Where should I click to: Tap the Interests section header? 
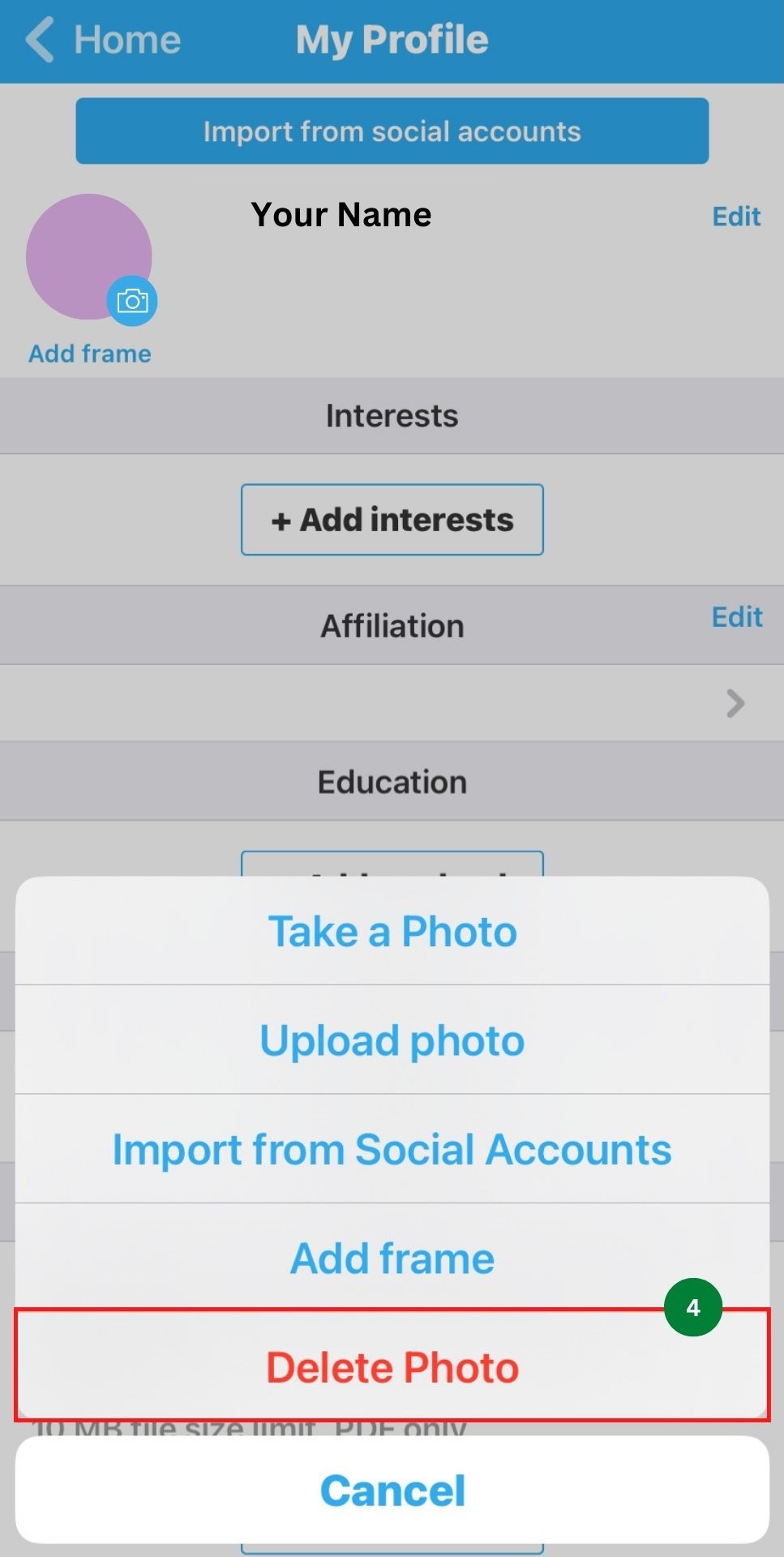[x=392, y=415]
